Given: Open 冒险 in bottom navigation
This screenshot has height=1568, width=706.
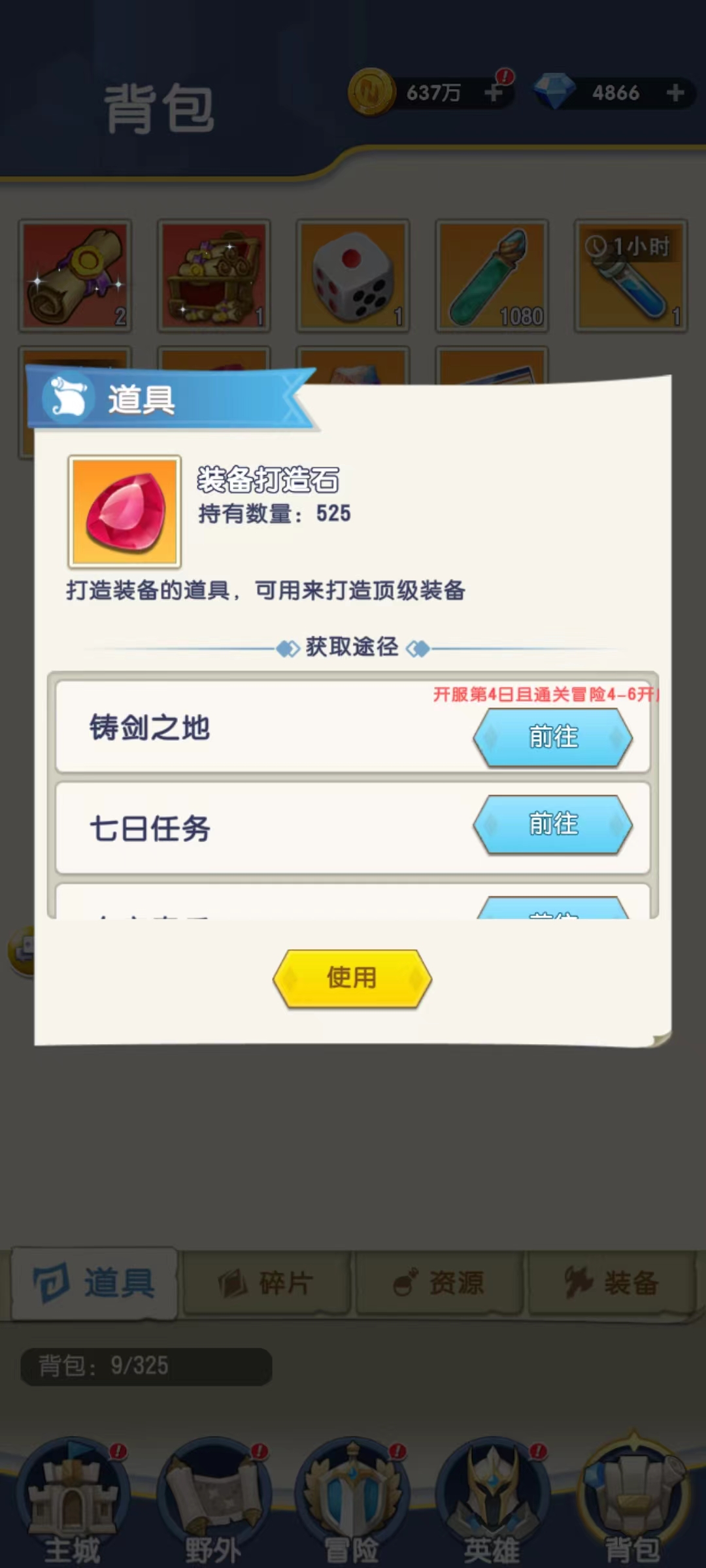Looking at the screenshot, I should click(352, 1503).
